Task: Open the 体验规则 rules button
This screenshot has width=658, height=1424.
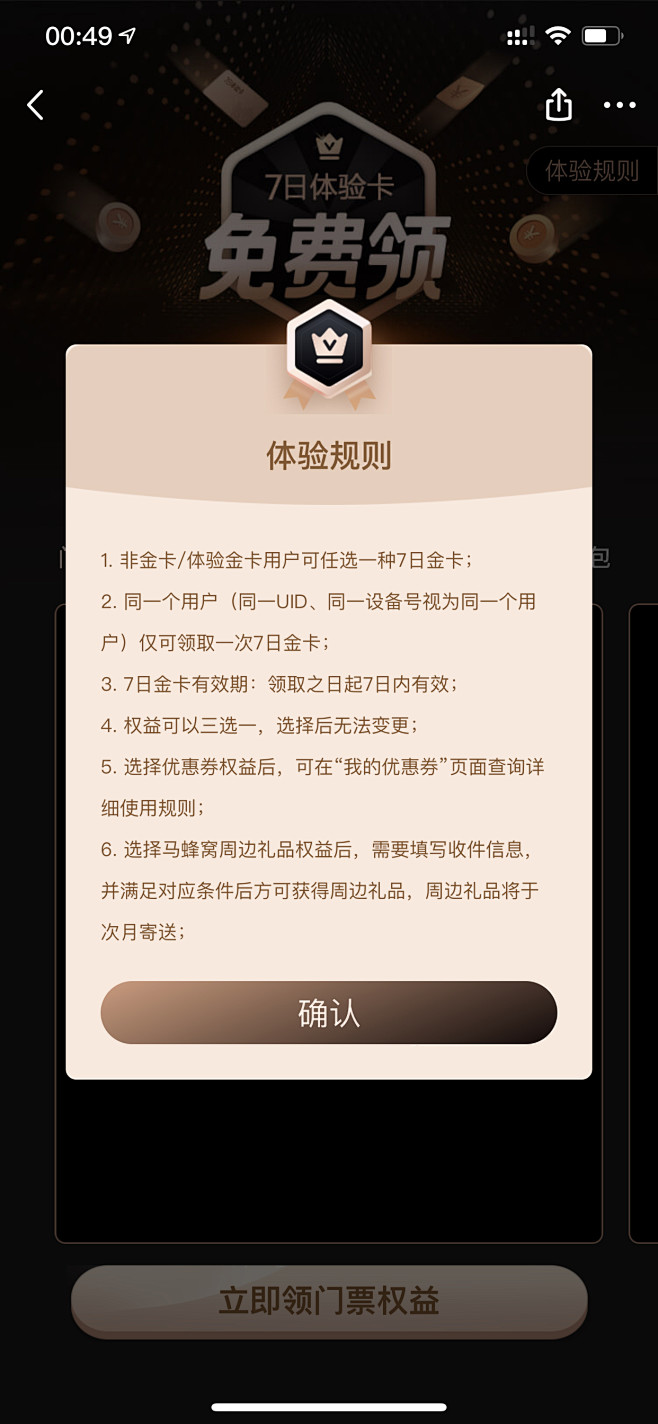Action: 592,171
